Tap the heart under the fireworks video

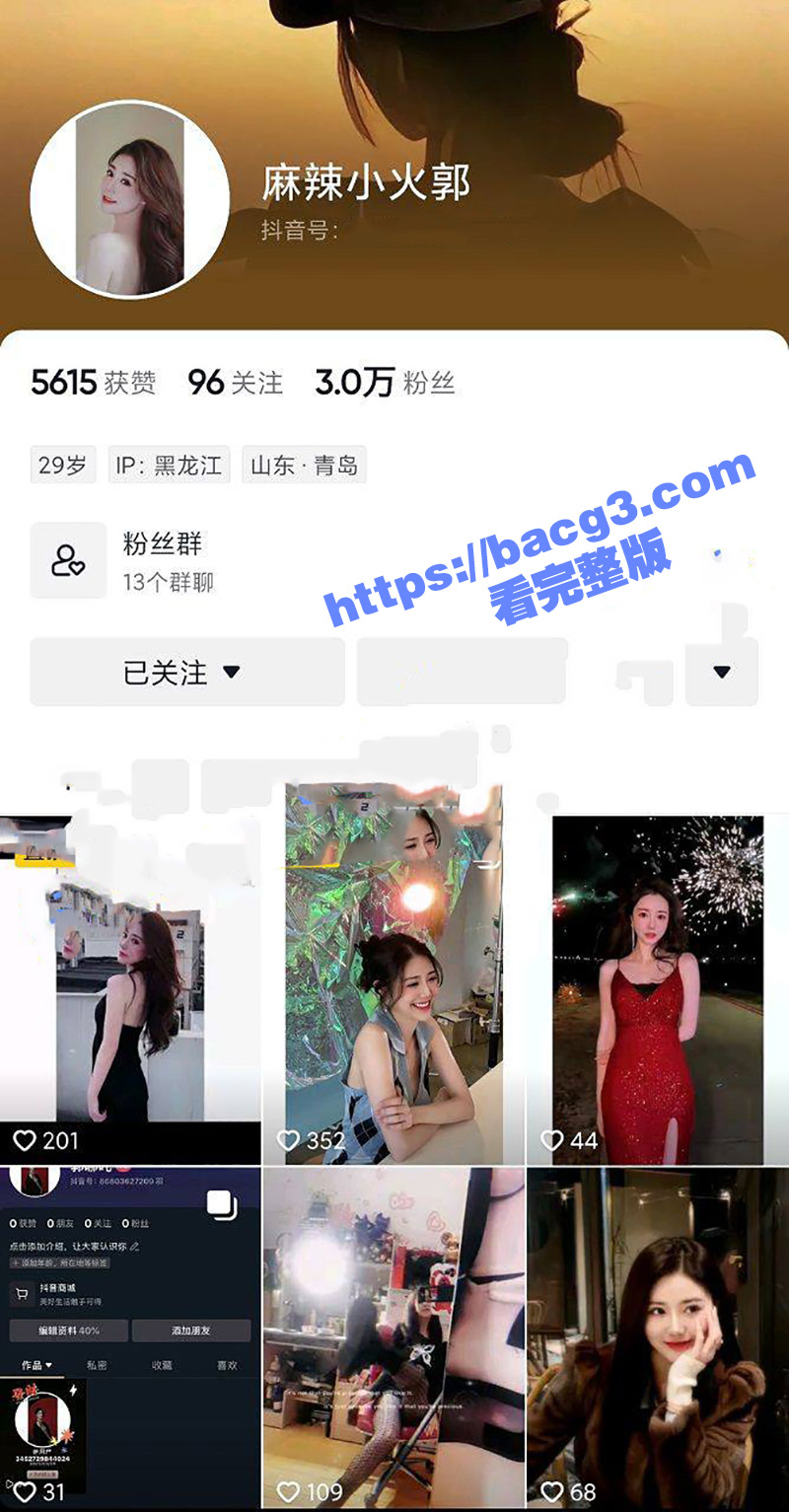click(x=550, y=1139)
